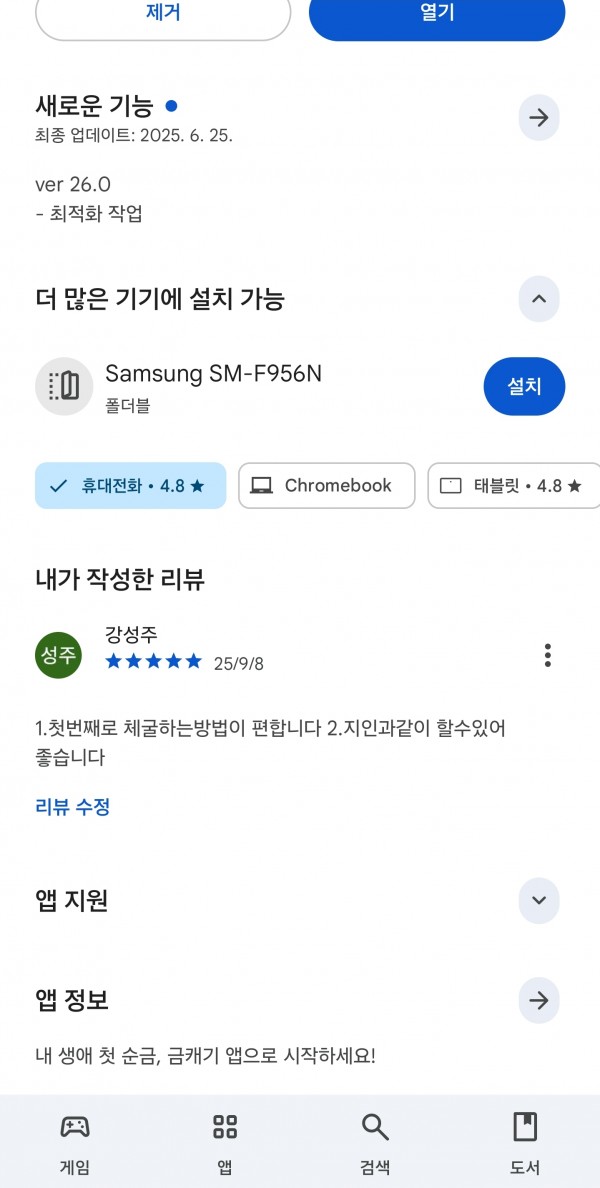Select the 휴대전화 4.8 chip
600x1188 pixels.
click(131, 486)
